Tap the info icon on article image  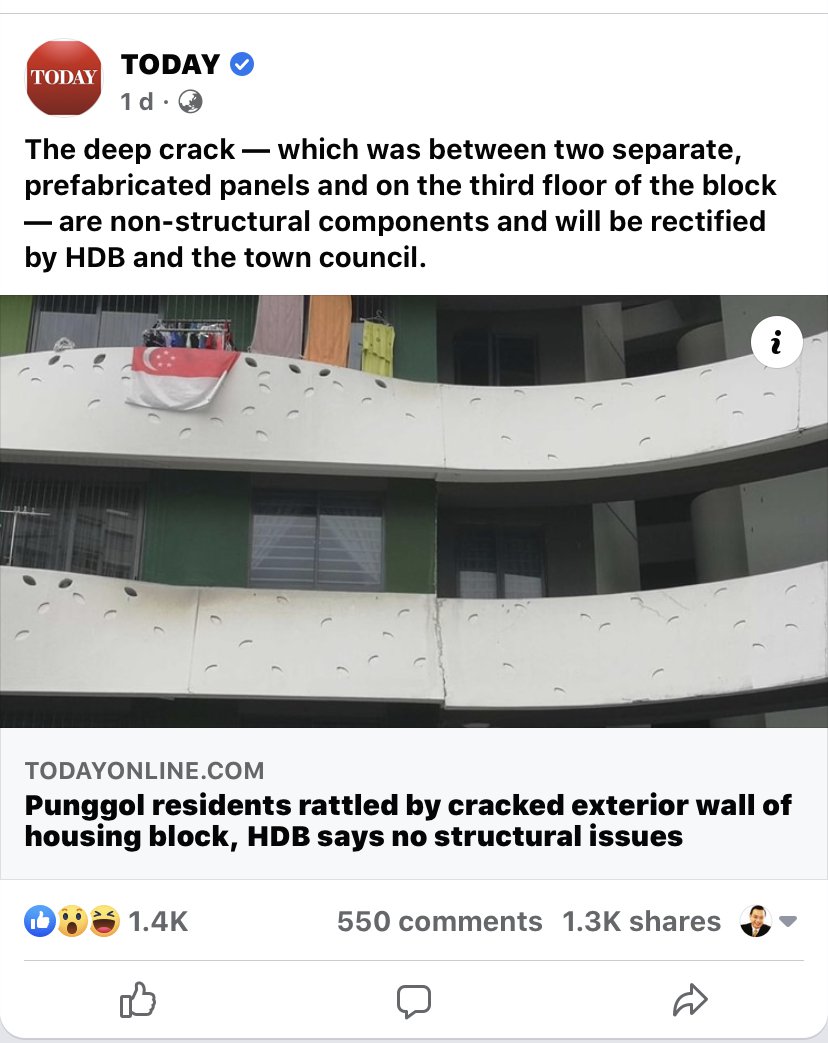click(775, 343)
